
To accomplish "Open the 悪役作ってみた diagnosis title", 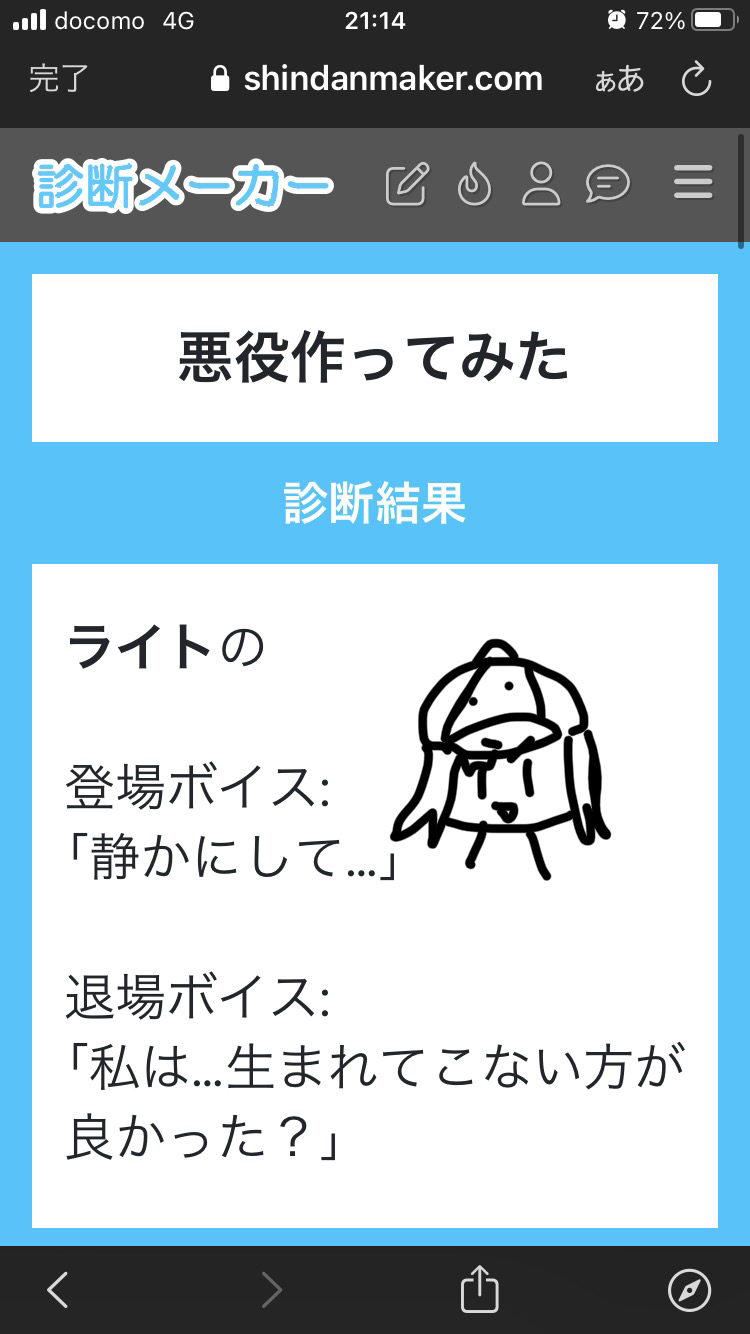I will pos(374,358).
